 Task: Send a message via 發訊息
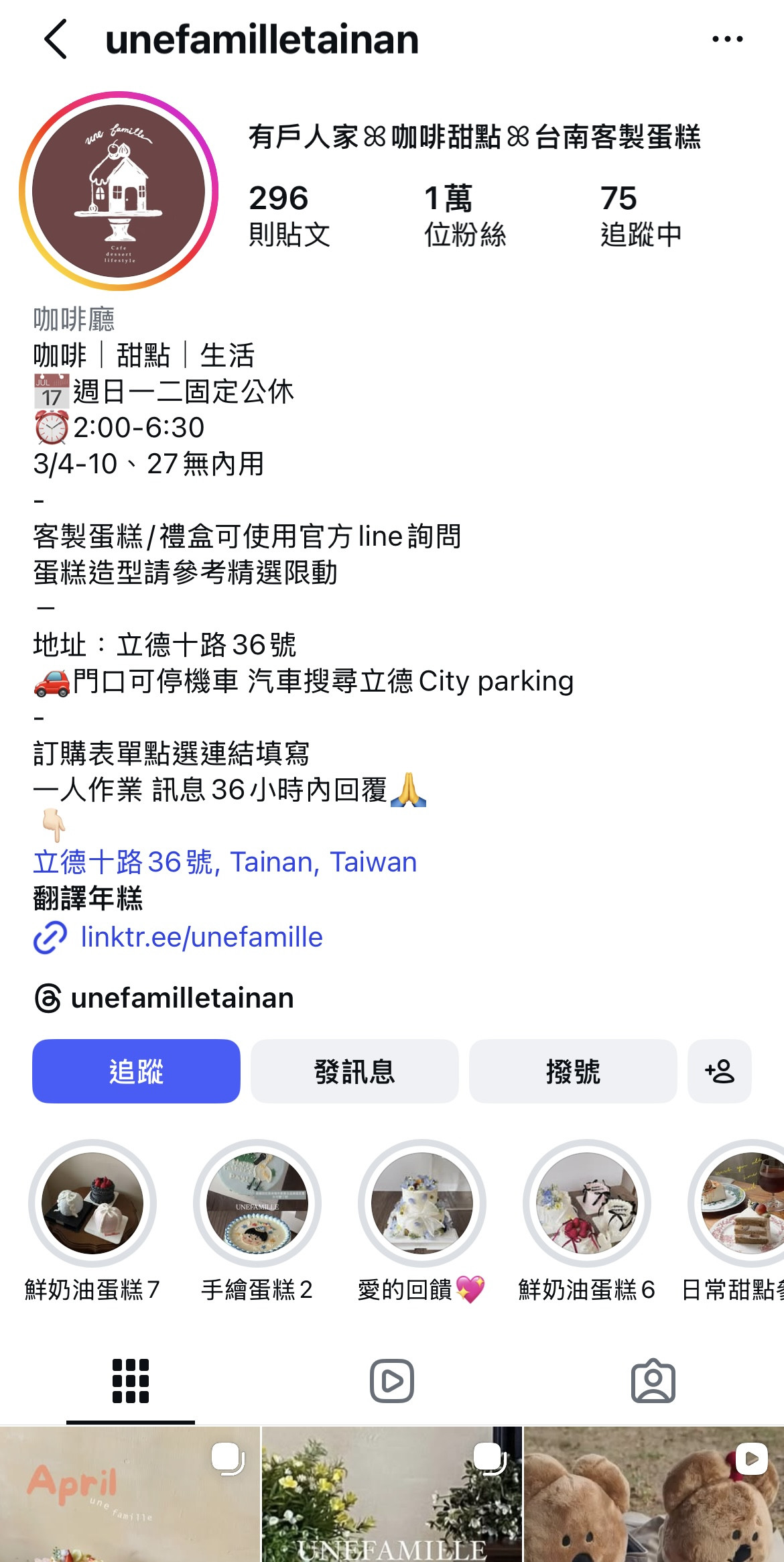point(354,1071)
